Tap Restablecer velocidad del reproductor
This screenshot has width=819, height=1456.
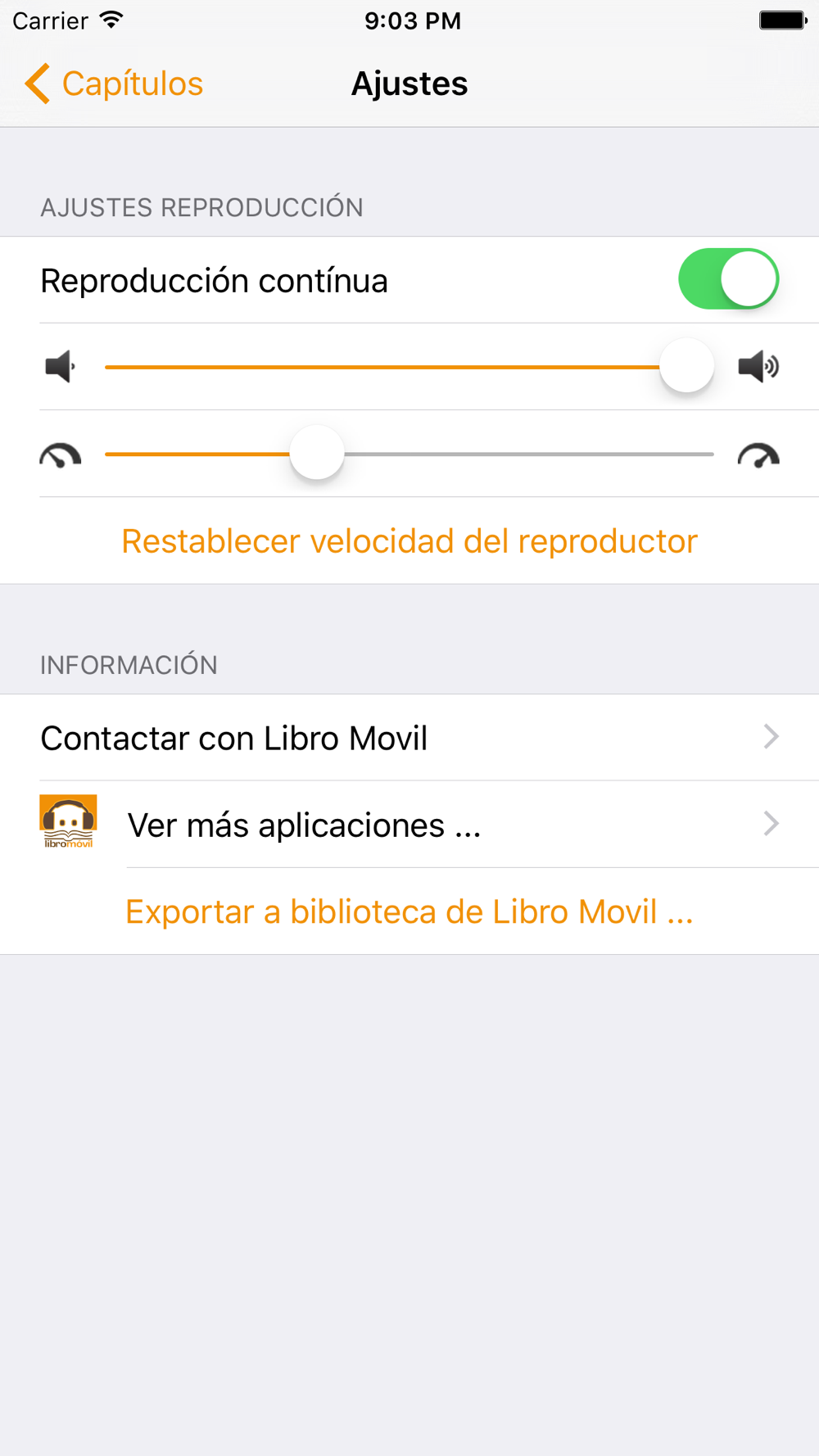pos(409,541)
